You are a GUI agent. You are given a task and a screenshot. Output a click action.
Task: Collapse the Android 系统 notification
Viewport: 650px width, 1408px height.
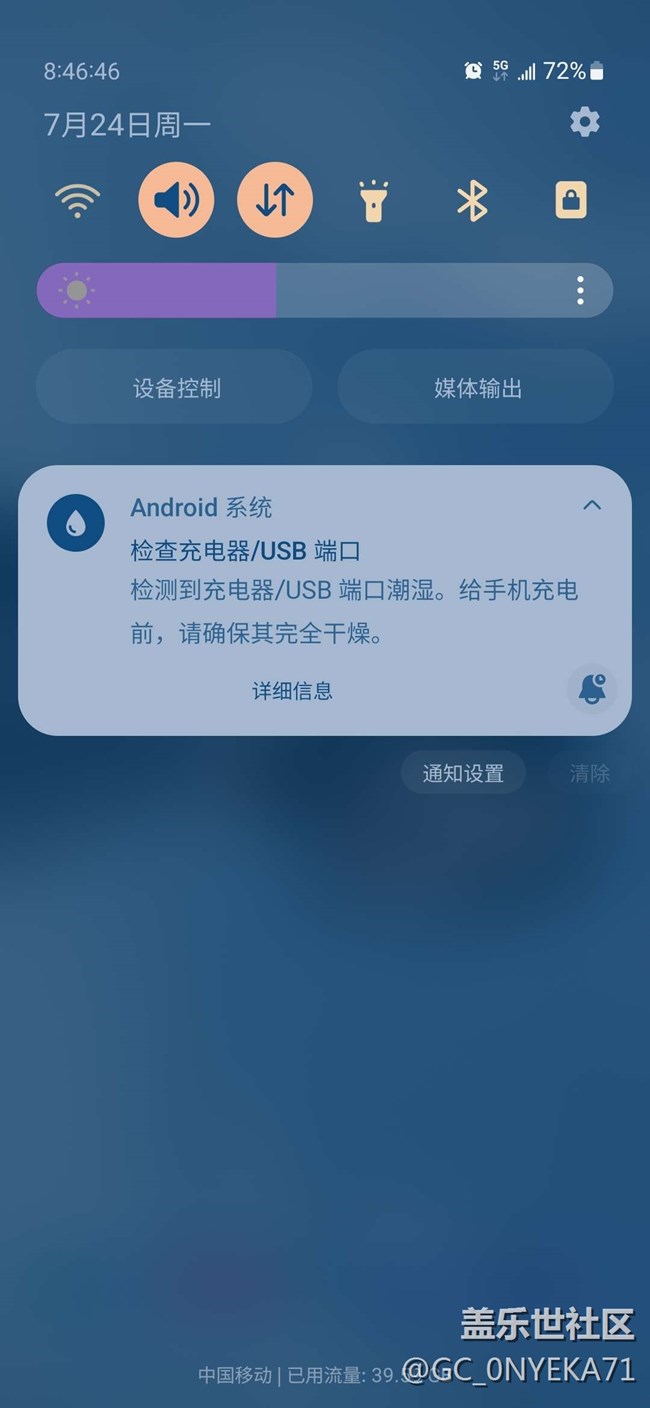click(x=592, y=505)
